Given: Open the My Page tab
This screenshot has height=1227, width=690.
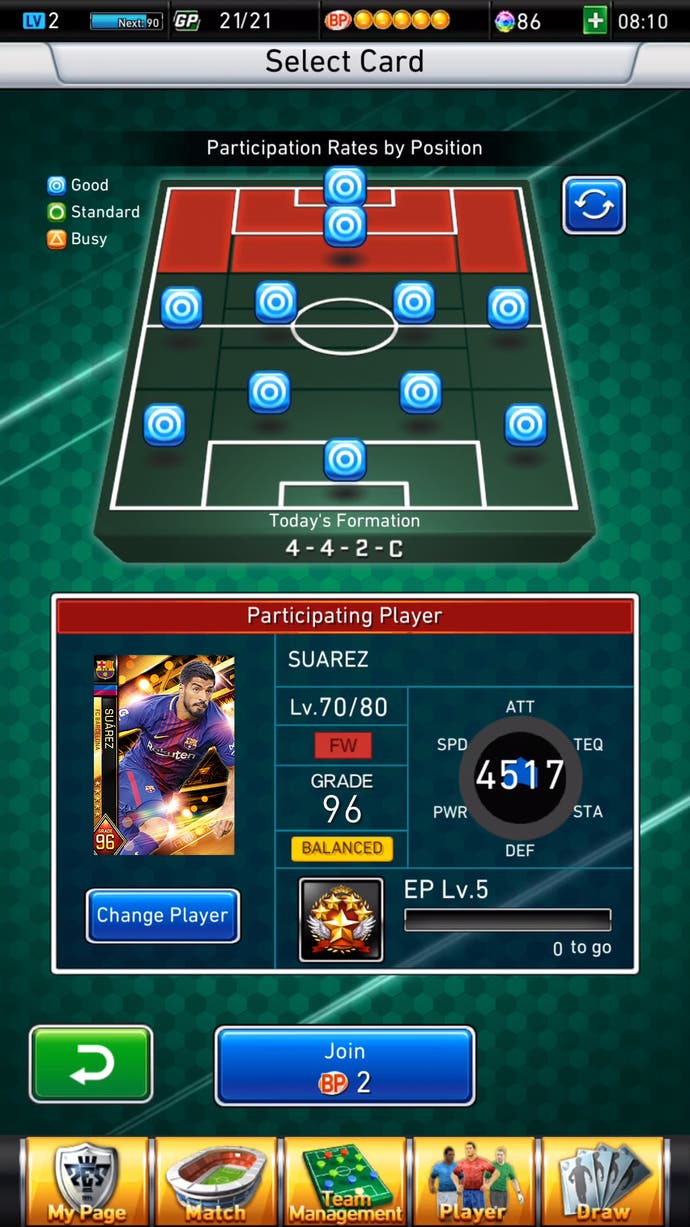Looking at the screenshot, I should click(87, 1182).
